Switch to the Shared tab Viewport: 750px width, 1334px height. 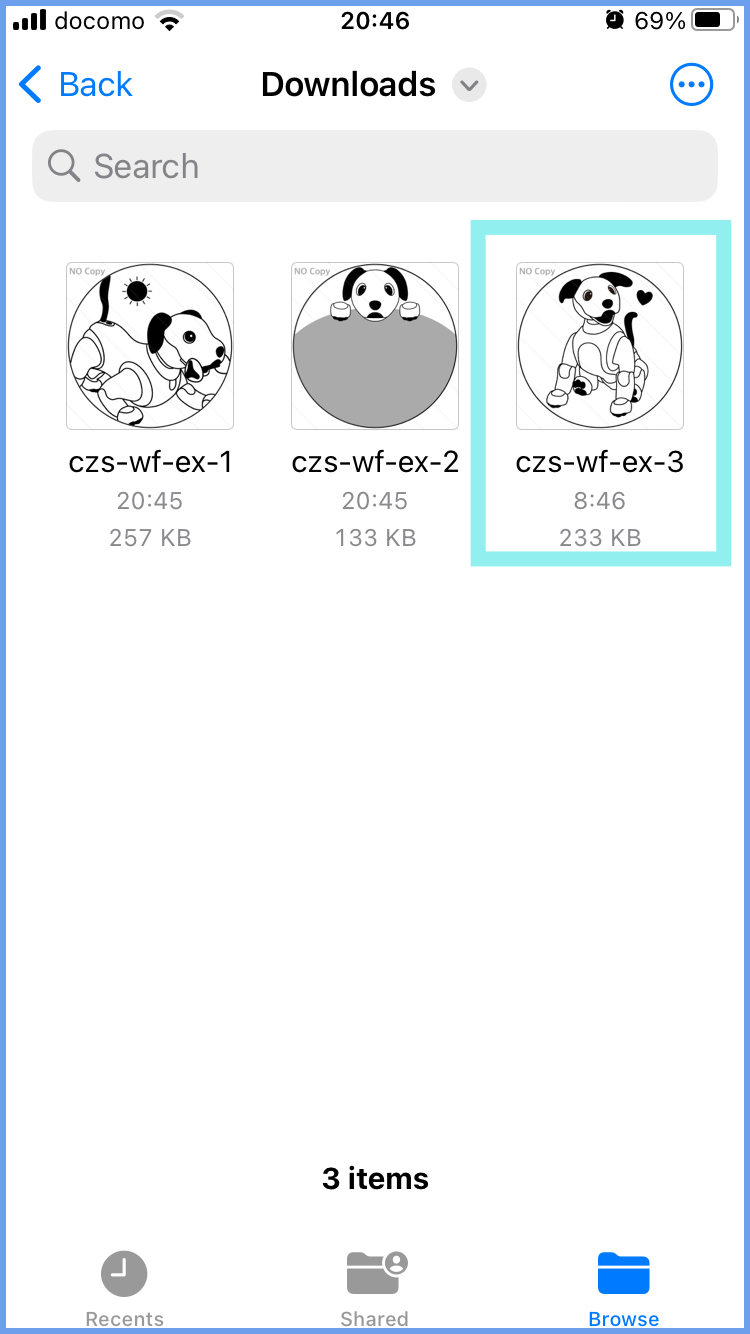pos(375,1288)
